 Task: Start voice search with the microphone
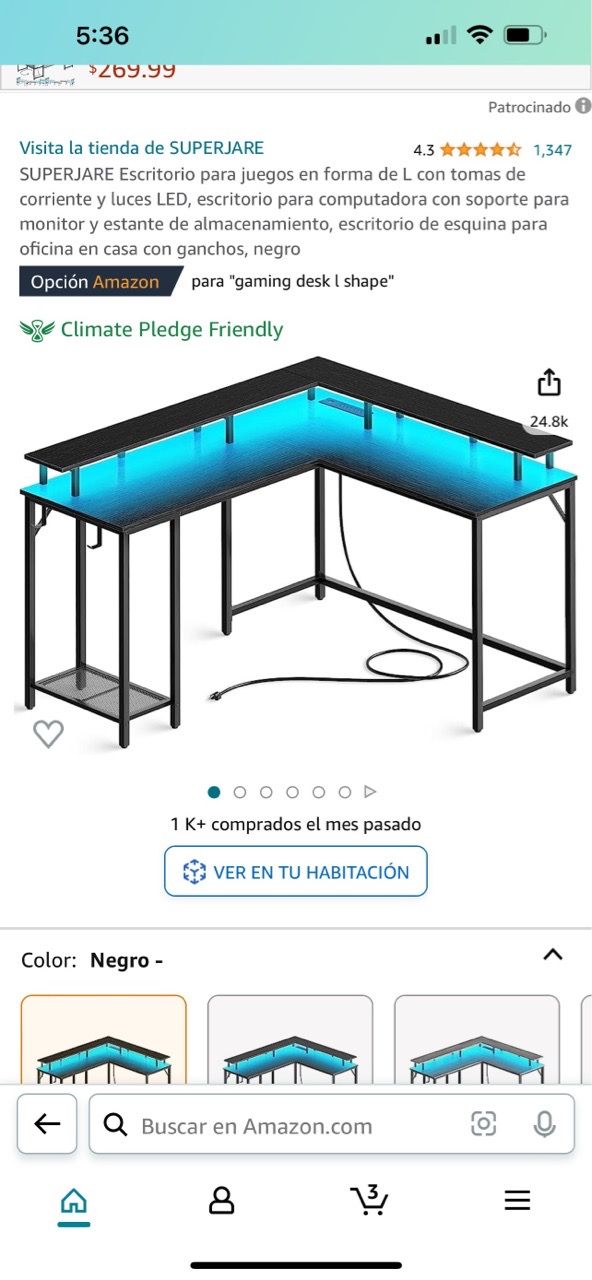[x=544, y=1125]
